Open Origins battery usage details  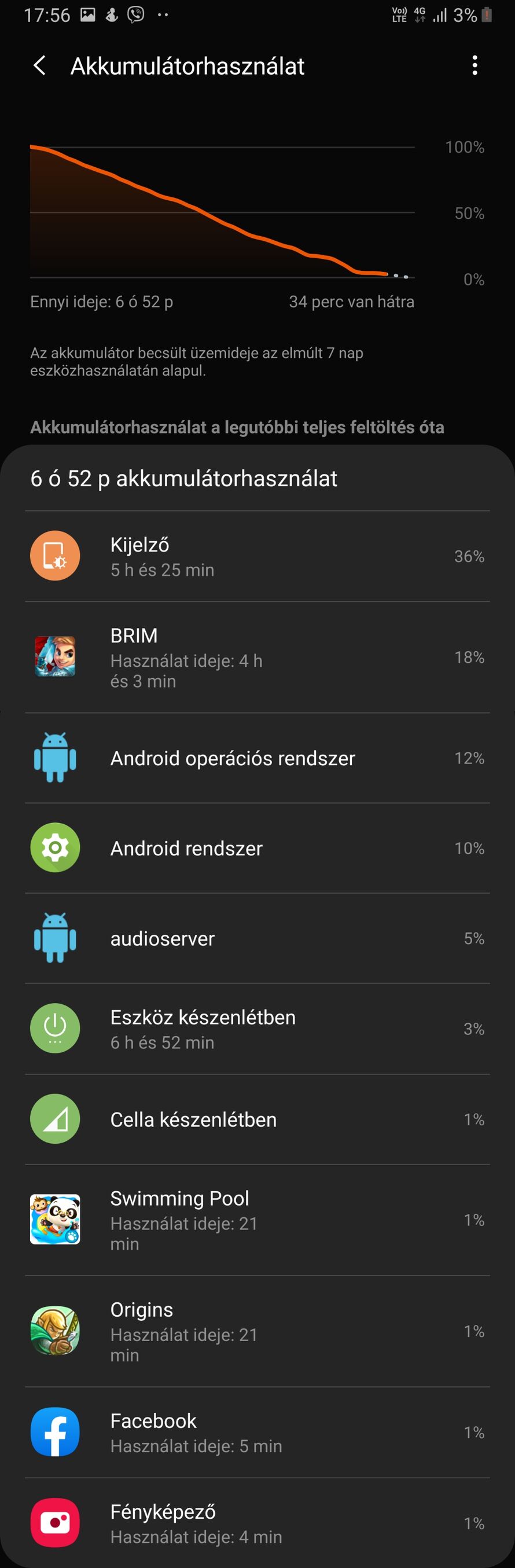pos(257,1332)
